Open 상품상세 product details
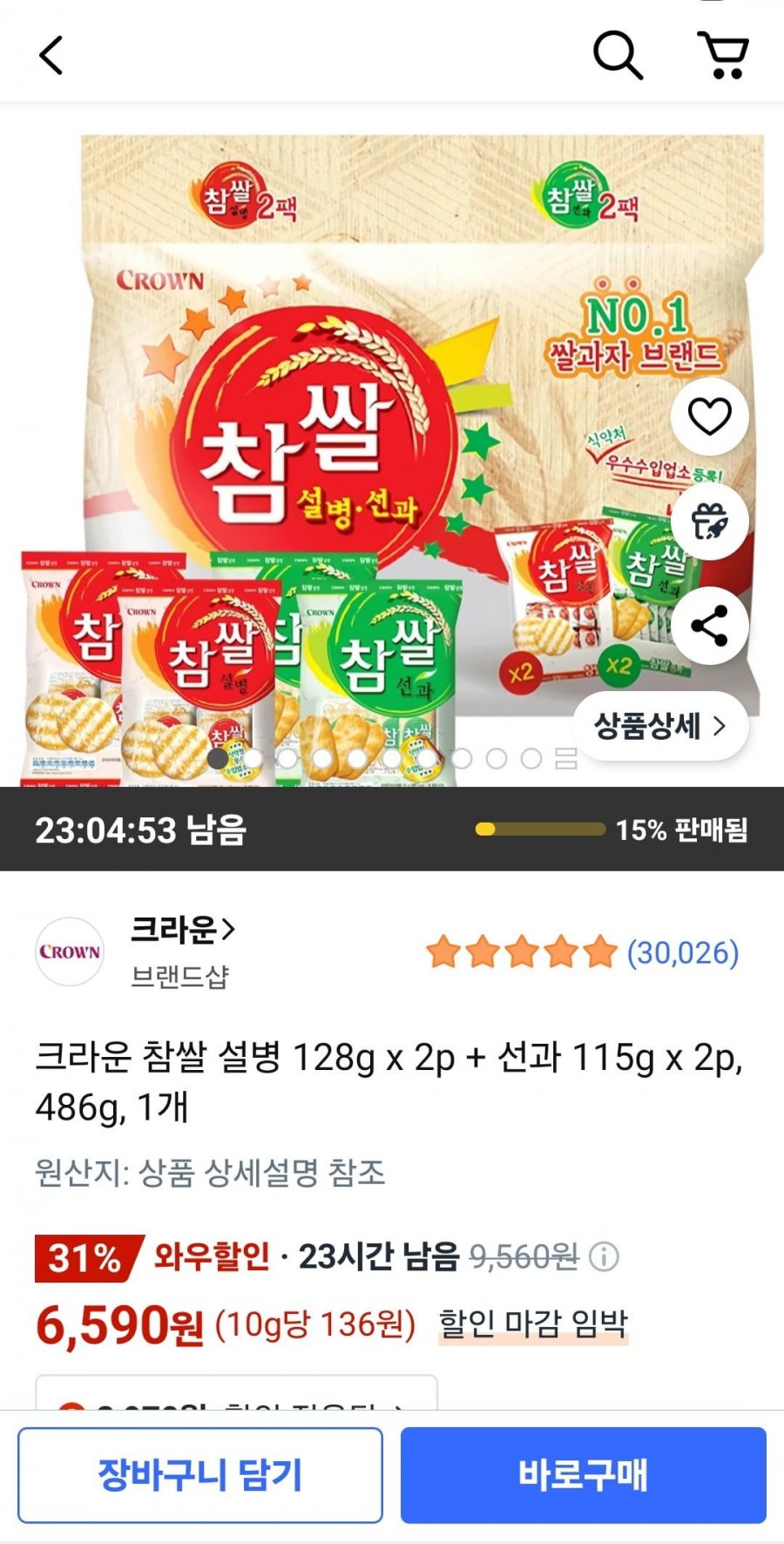 [659, 726]
